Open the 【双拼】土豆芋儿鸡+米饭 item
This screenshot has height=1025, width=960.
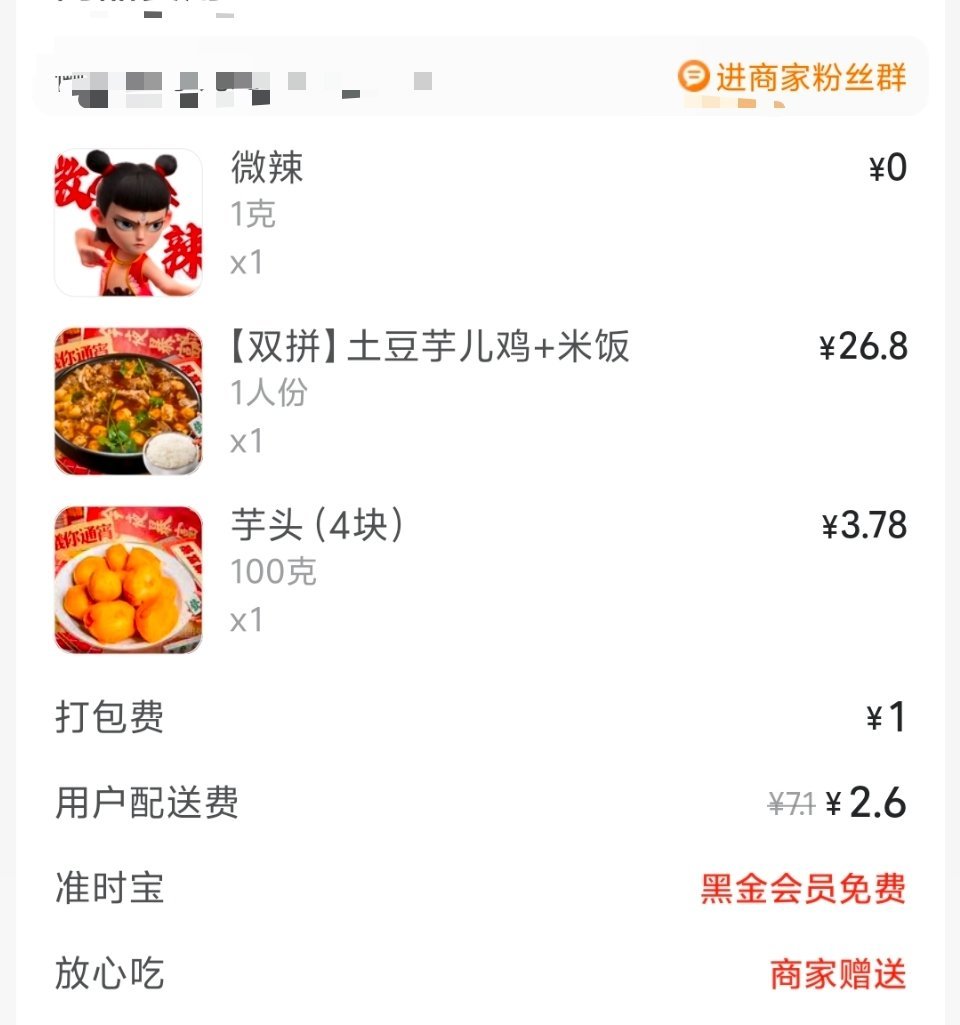430,348
